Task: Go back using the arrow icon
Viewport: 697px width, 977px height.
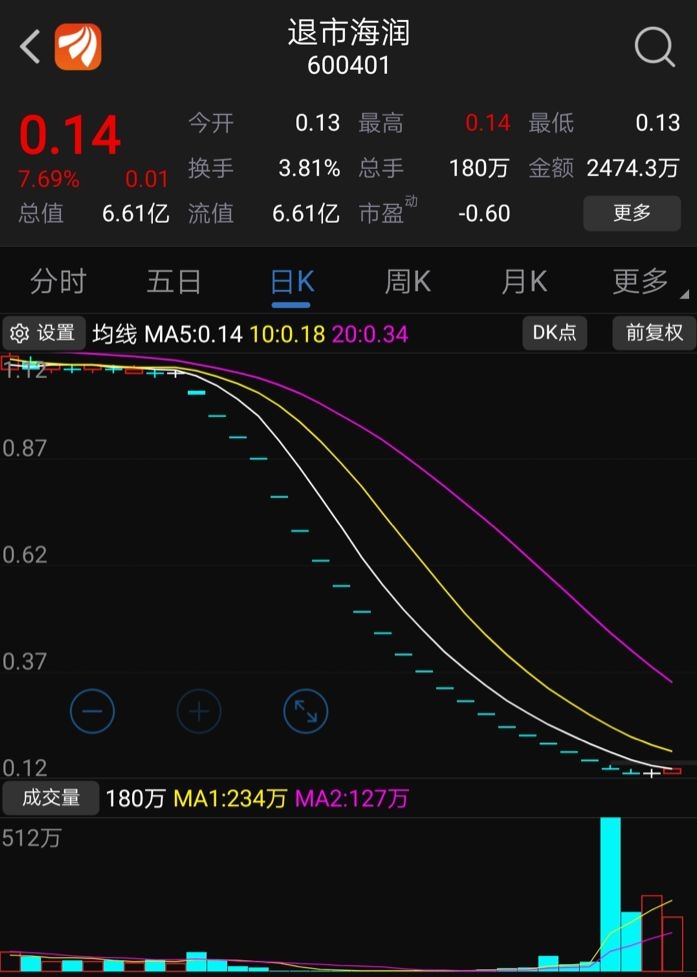Action: (30, 47)
